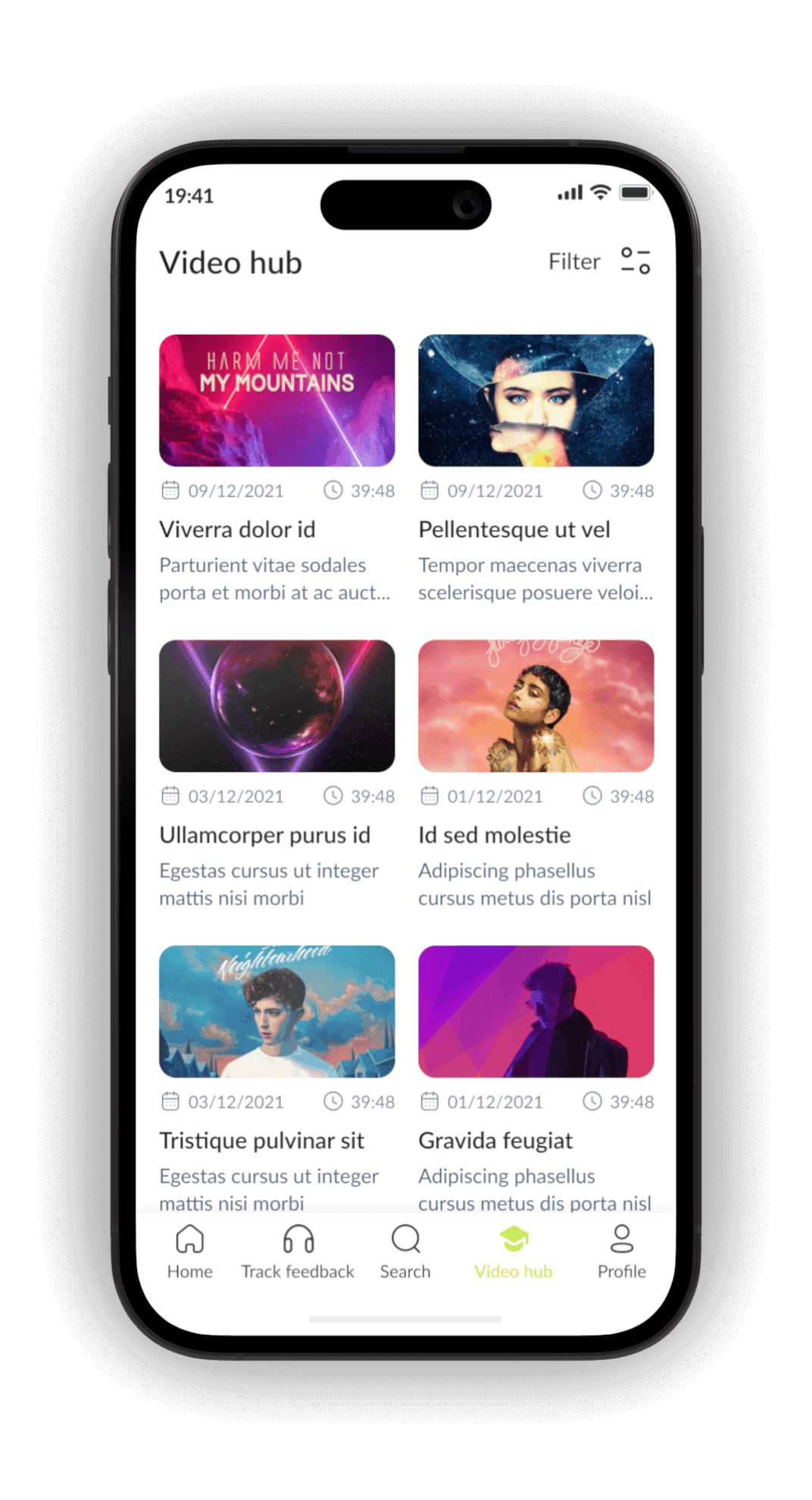
Task: Open the Search tab
Action: 405,1252
